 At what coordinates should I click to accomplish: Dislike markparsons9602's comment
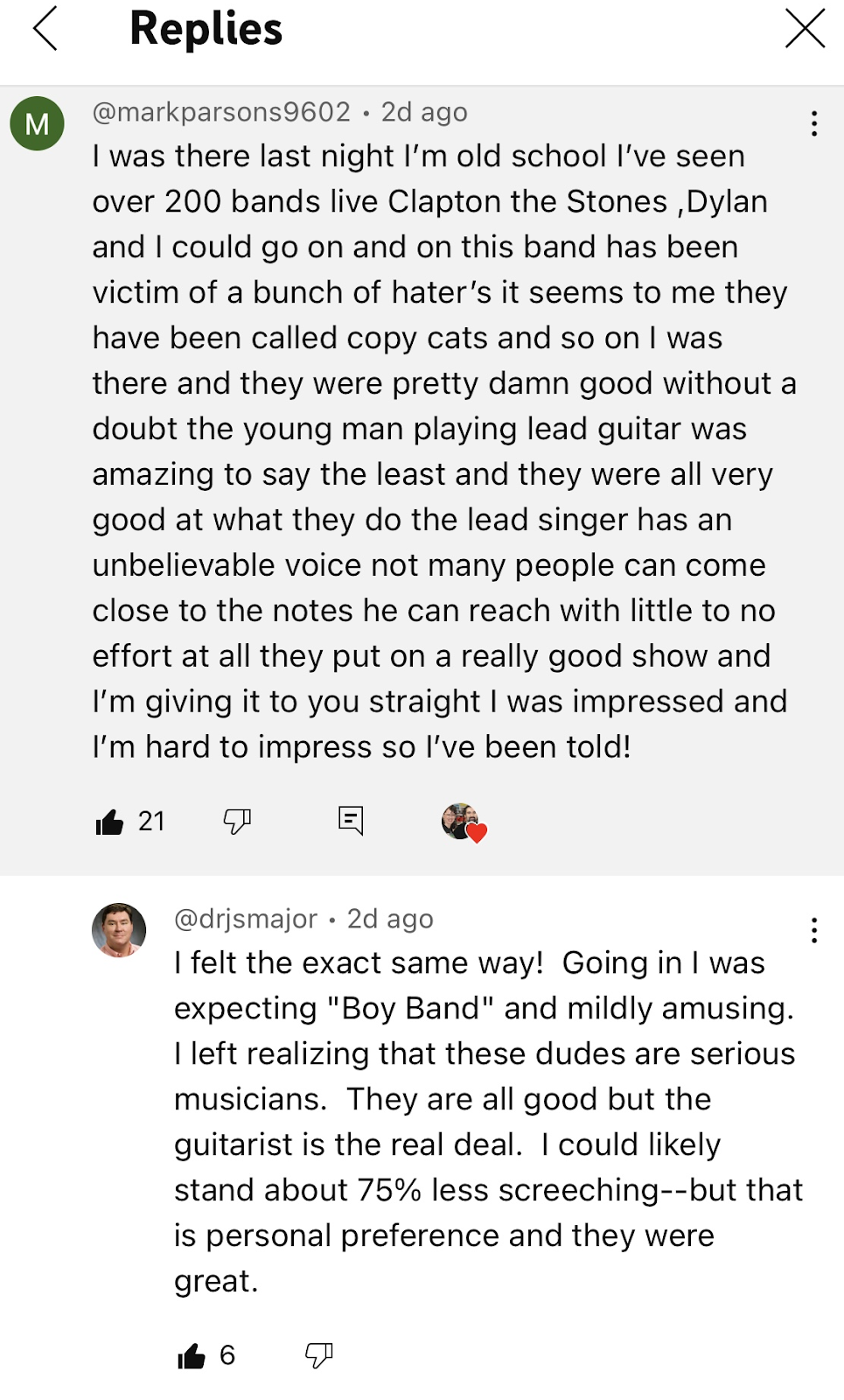[237, 822]
